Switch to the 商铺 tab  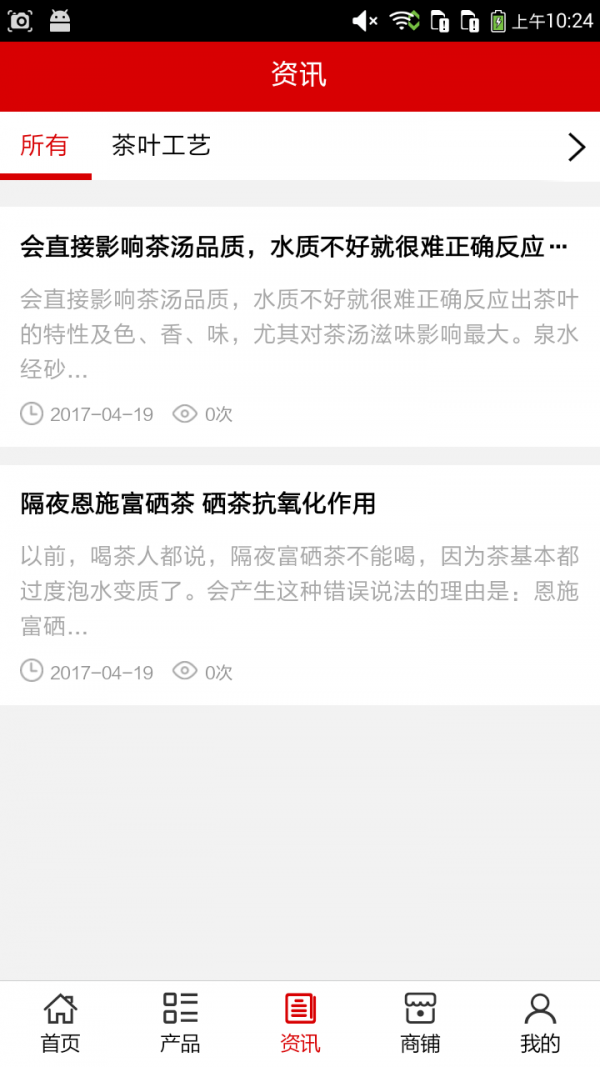pos(420,1022)
